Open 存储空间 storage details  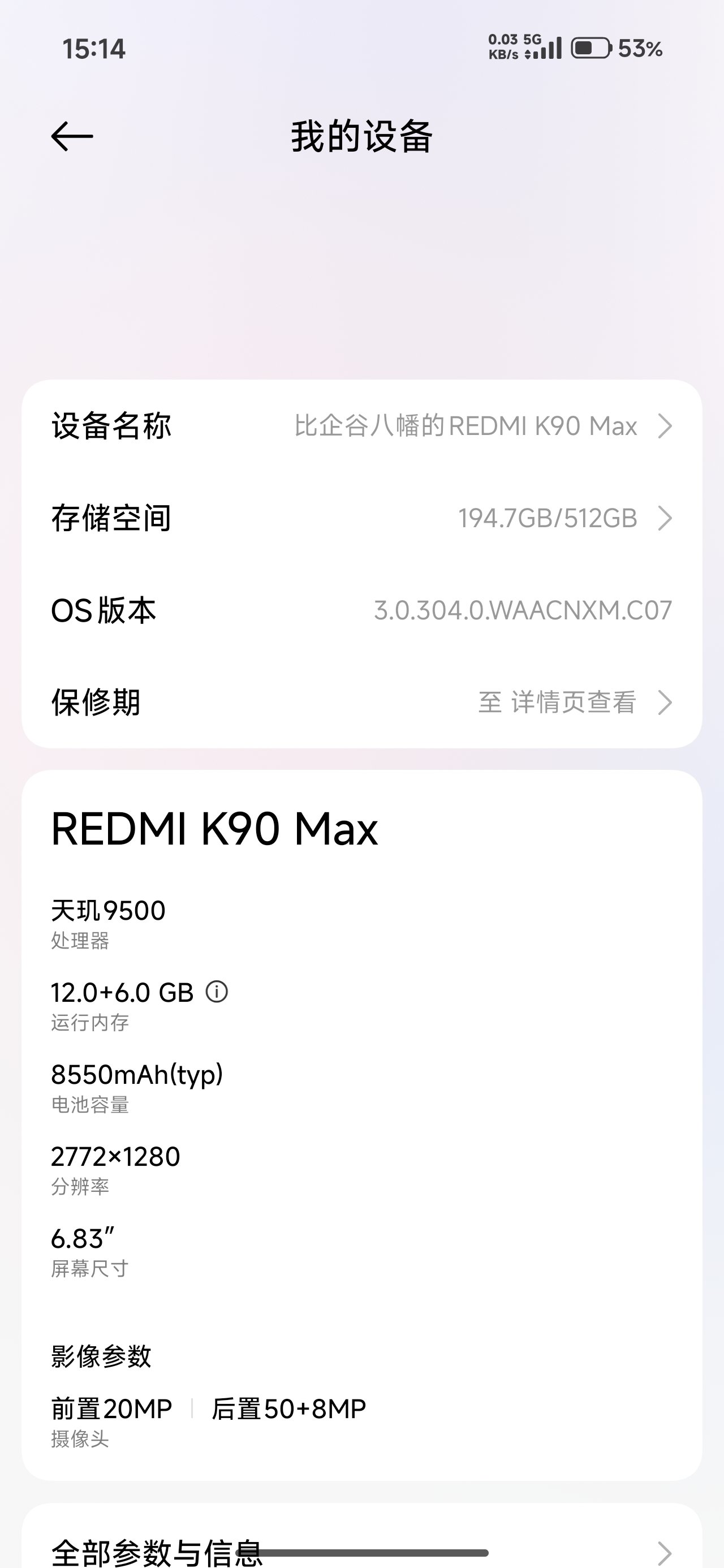361,519
